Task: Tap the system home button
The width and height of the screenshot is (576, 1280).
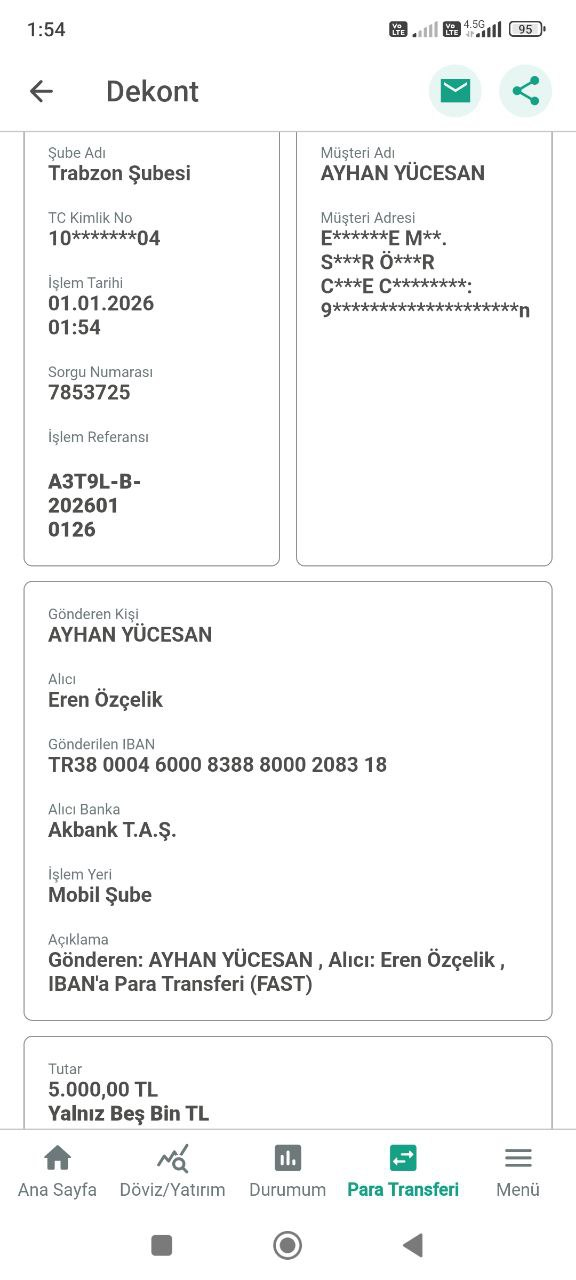Action: (288, 1245)
